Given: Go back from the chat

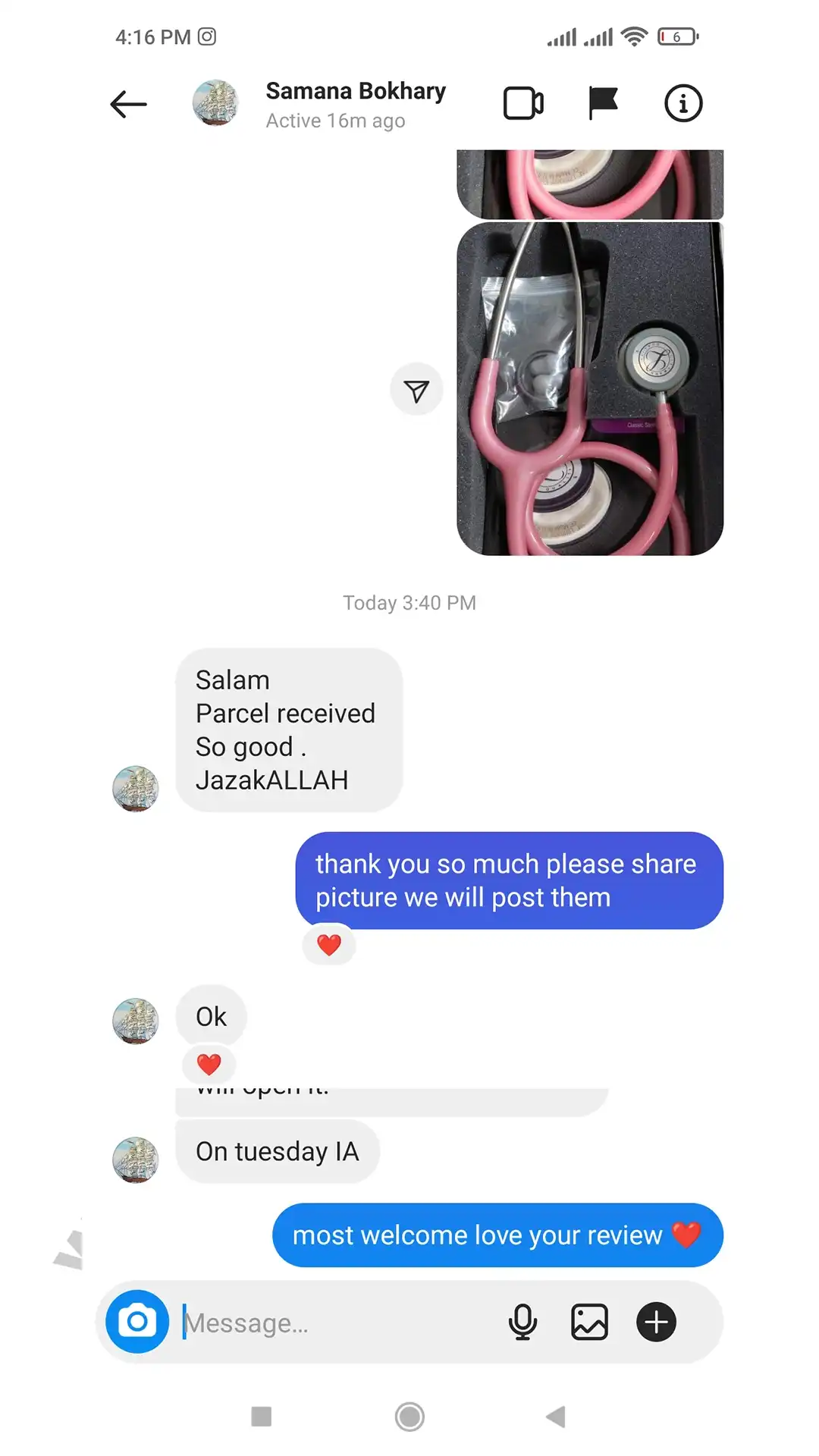Looking at the screenshot, I should coord(128,104).
